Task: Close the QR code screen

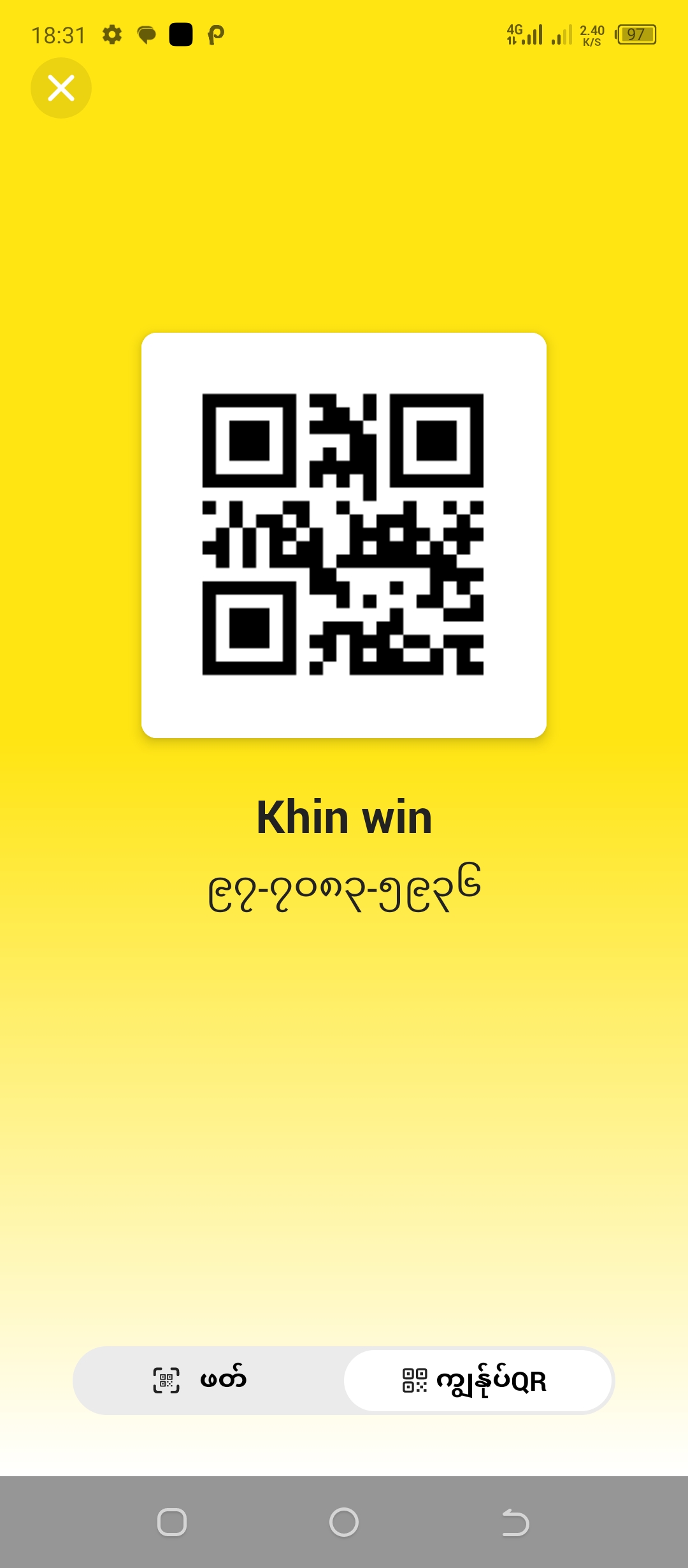Action: point(61,88)
